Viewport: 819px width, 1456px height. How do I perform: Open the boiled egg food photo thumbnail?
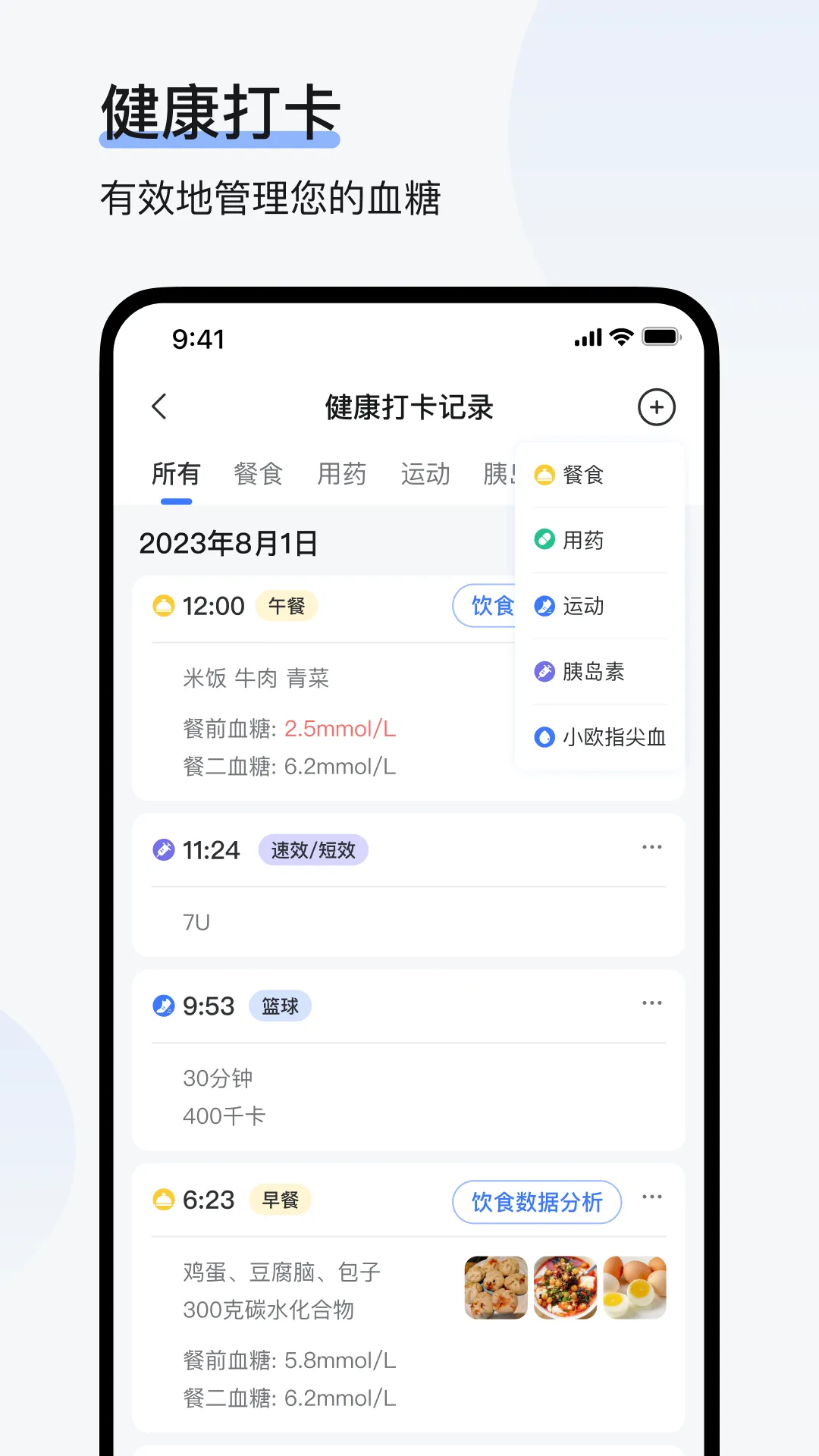click(634, 1287)
